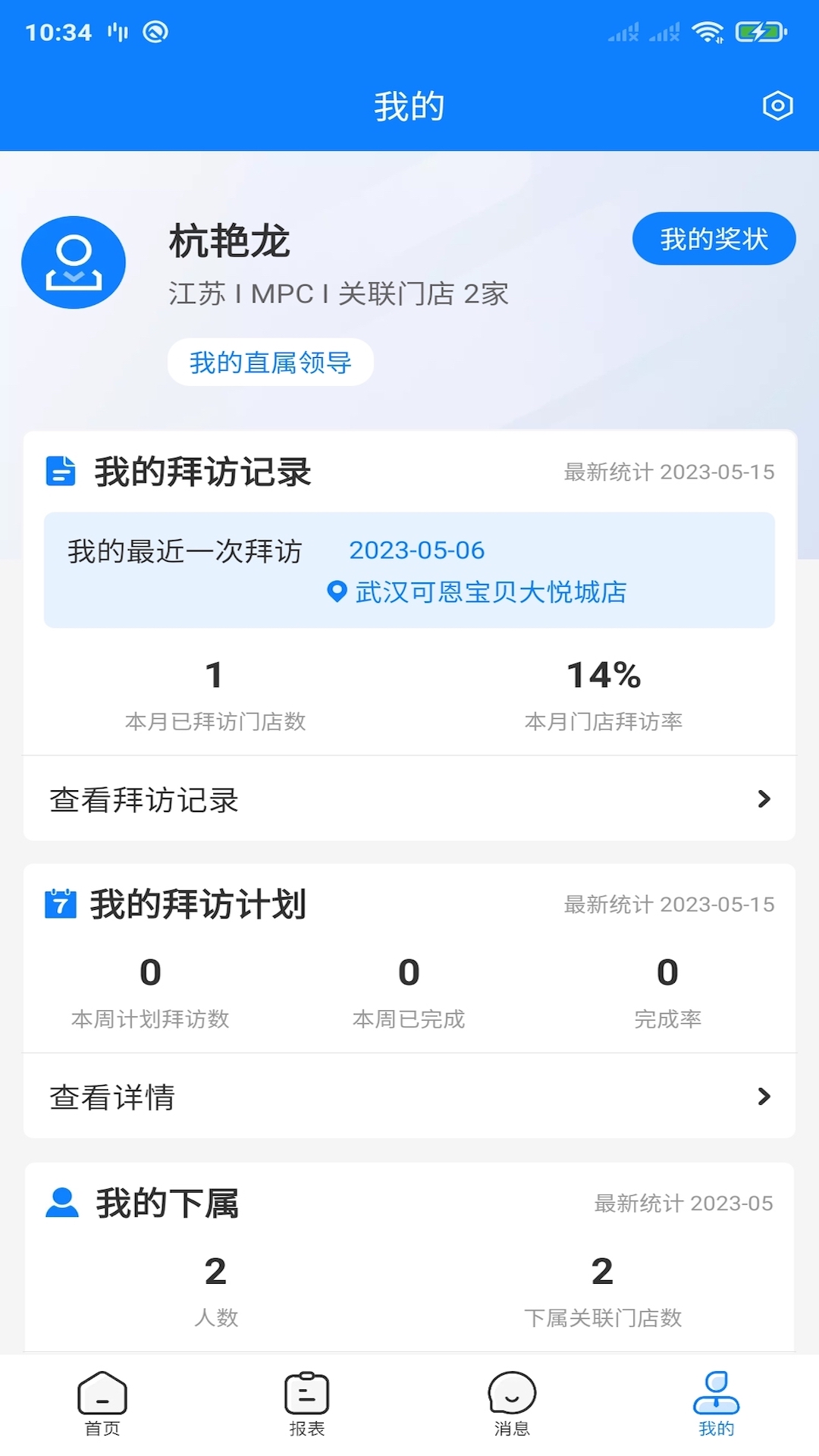
Task: Open the settings gear at top right
Action: tap(777, 107)
